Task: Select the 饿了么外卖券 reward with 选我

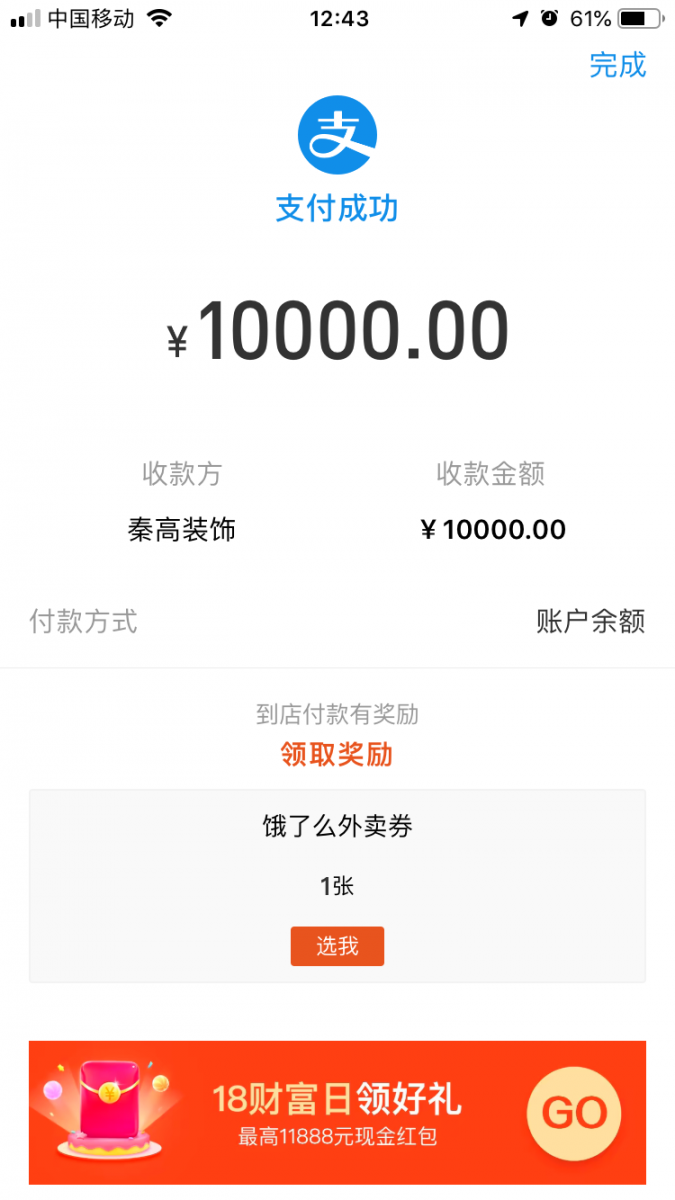Action: click(337, 946)
